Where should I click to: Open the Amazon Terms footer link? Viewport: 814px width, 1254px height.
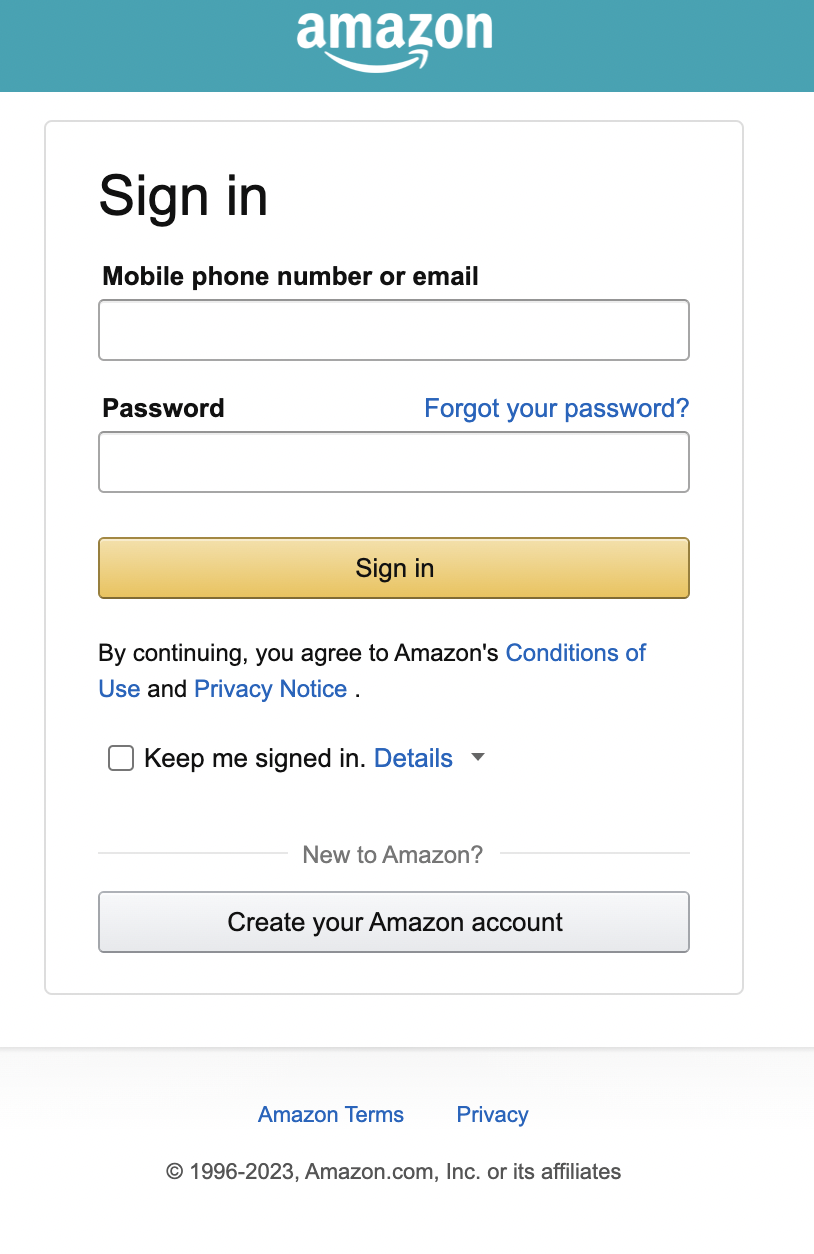330,1114
